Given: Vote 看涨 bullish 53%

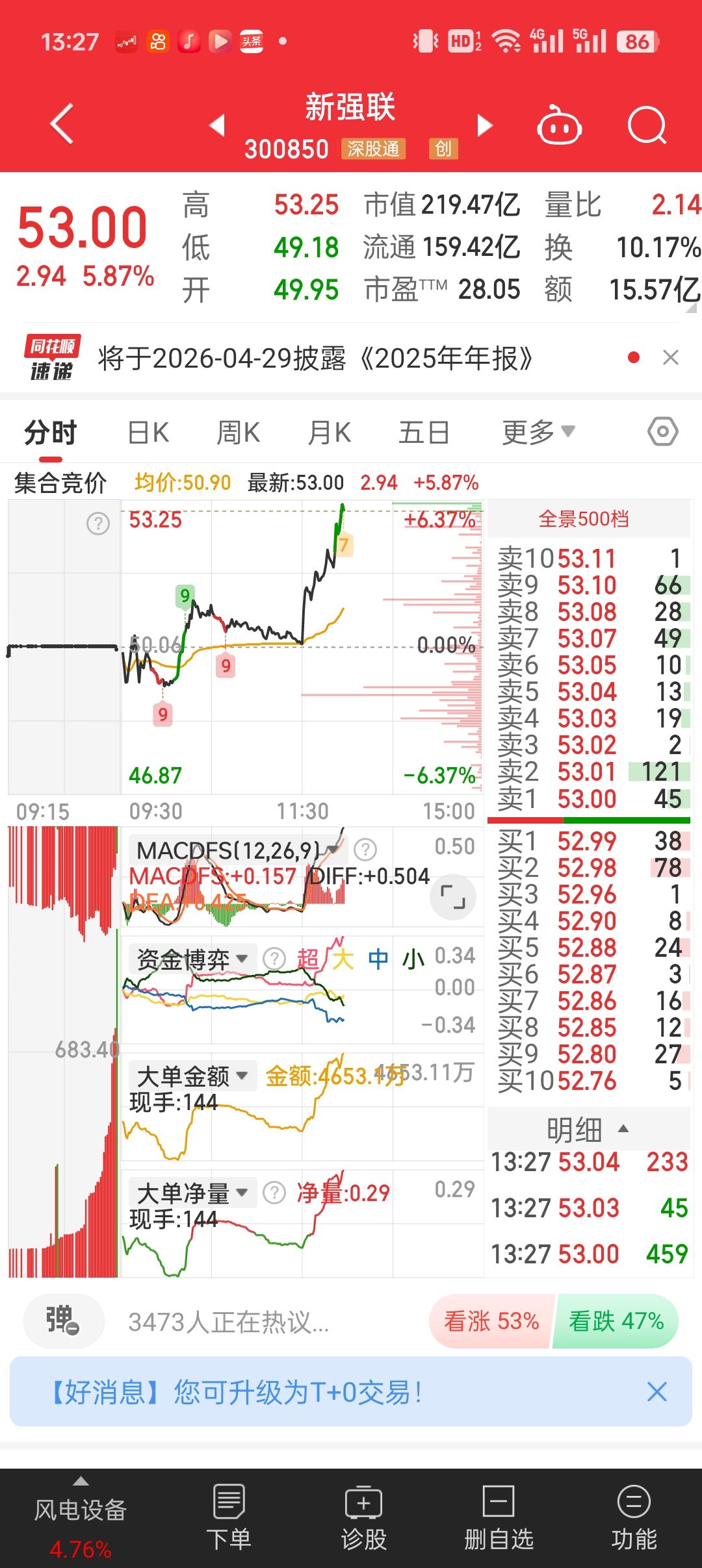Looking at the screenshot, I should [491, 1321].
